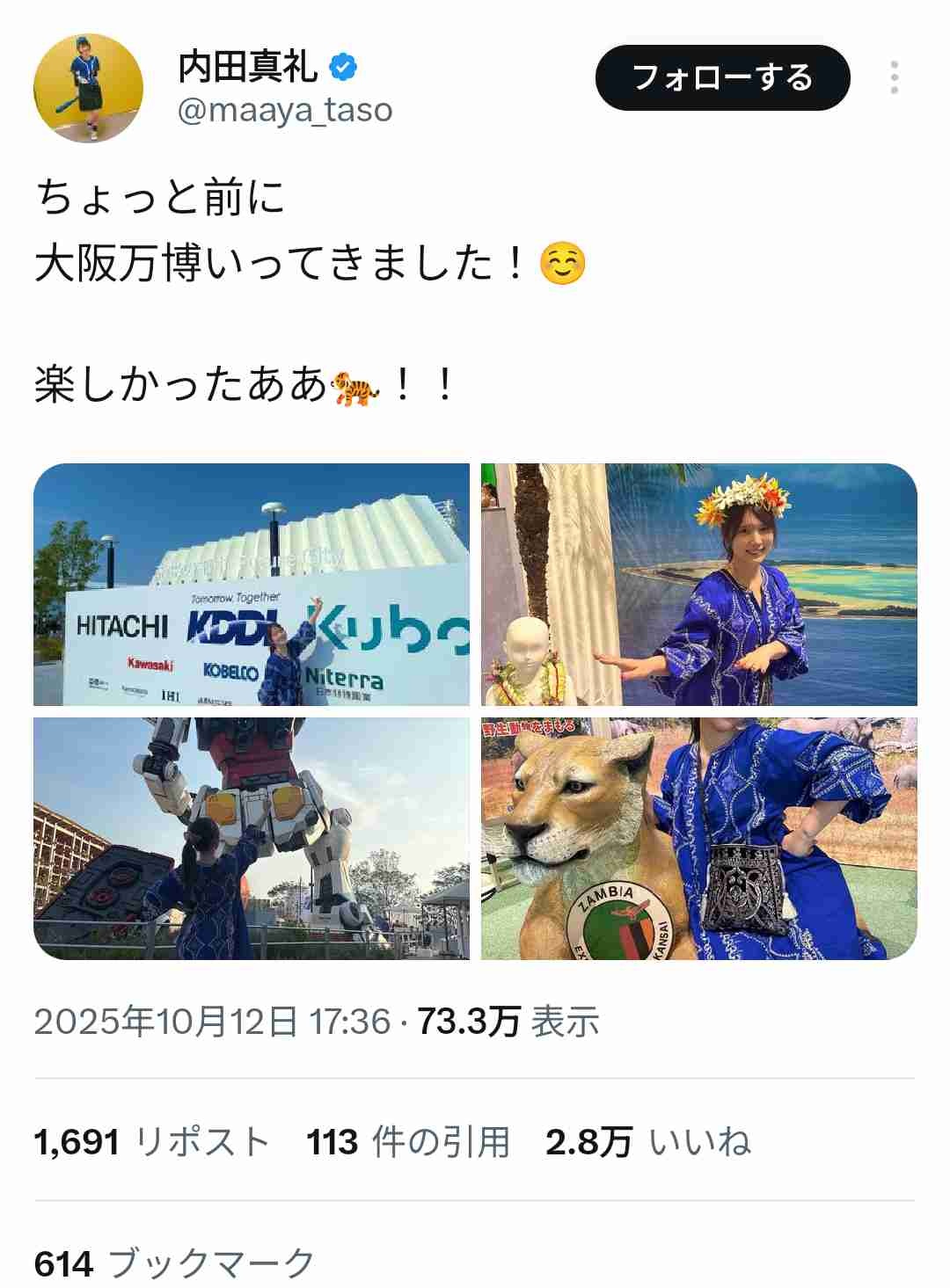950x1288 pixels.
Task: View the 113 件の引用 quotes
Action: (408, 1142)
